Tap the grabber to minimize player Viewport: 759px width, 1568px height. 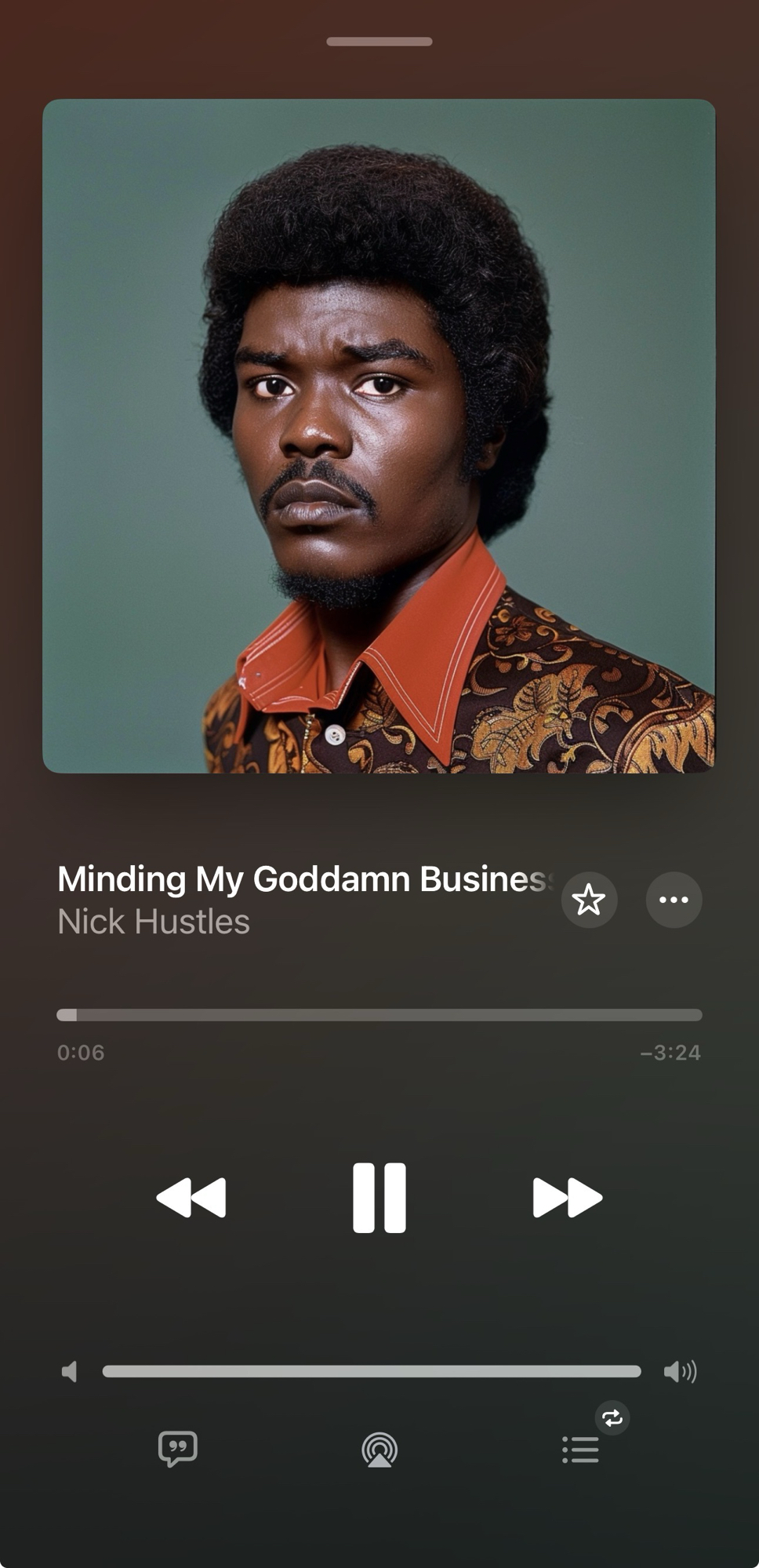pos(379,42)
